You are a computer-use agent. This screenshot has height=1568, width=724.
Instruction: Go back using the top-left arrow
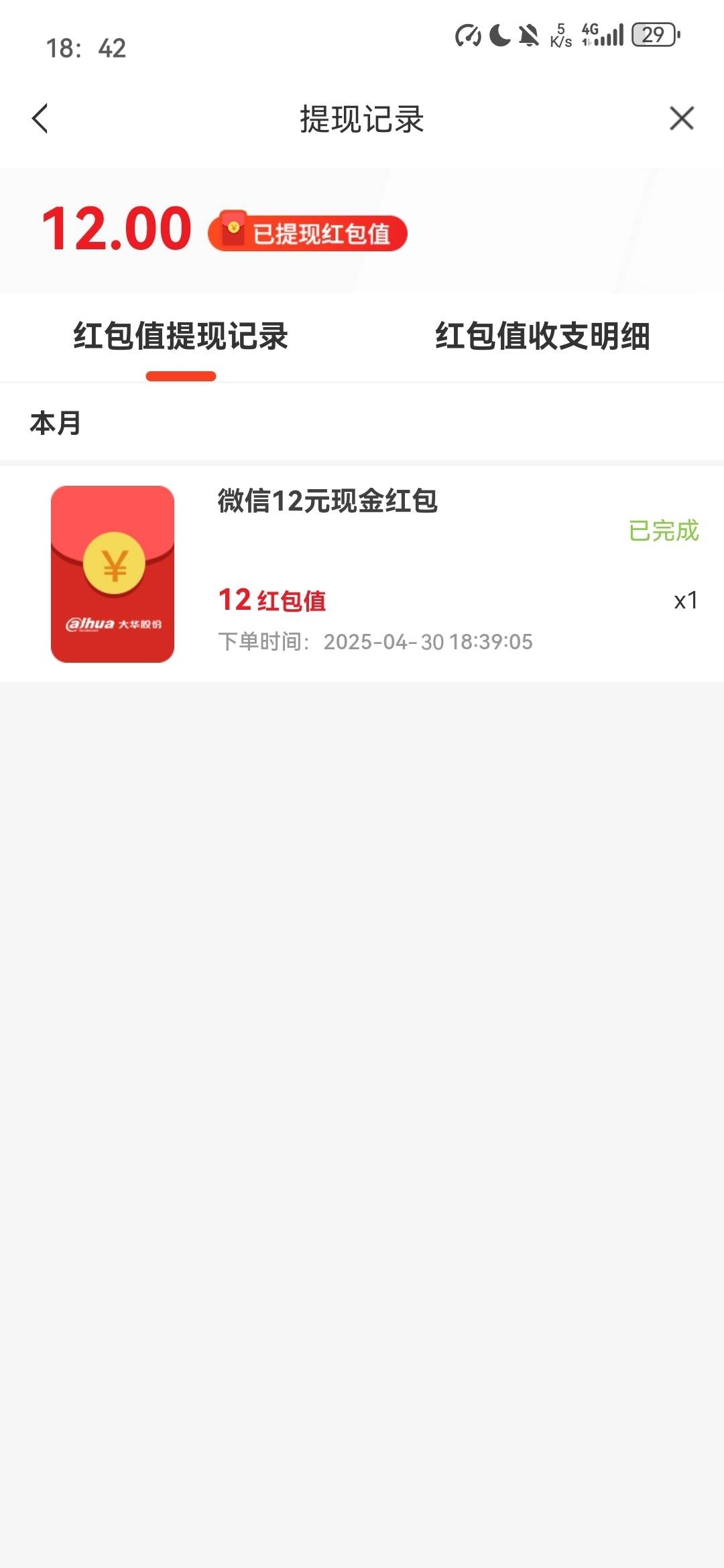pyautogui.click(x=40, y=119)
